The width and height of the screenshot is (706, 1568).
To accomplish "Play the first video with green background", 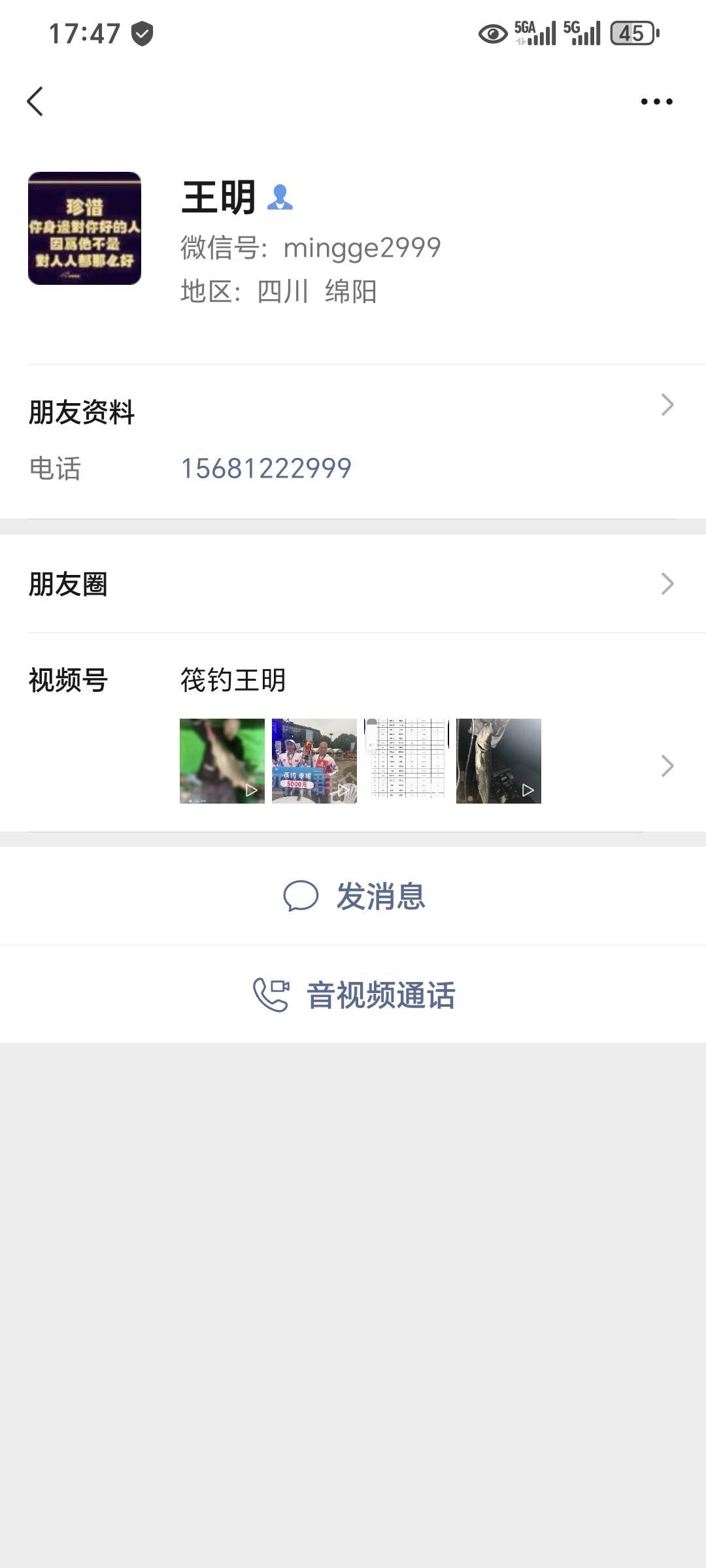I will tap(222, 761).
